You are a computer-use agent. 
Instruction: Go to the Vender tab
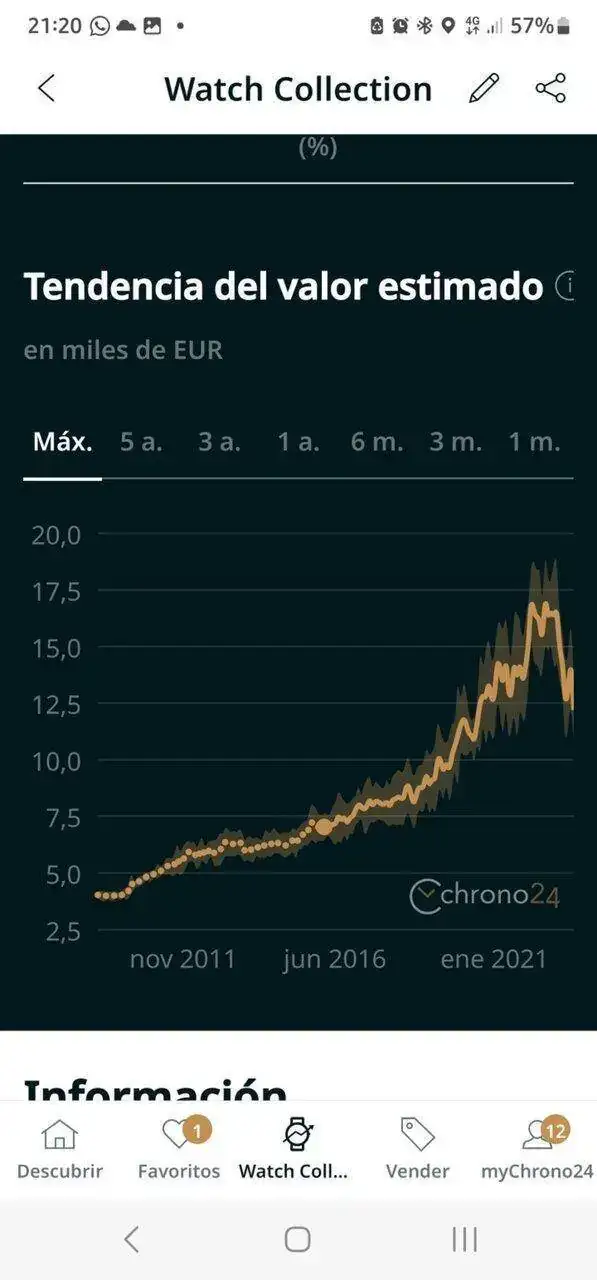(418, 1149)
